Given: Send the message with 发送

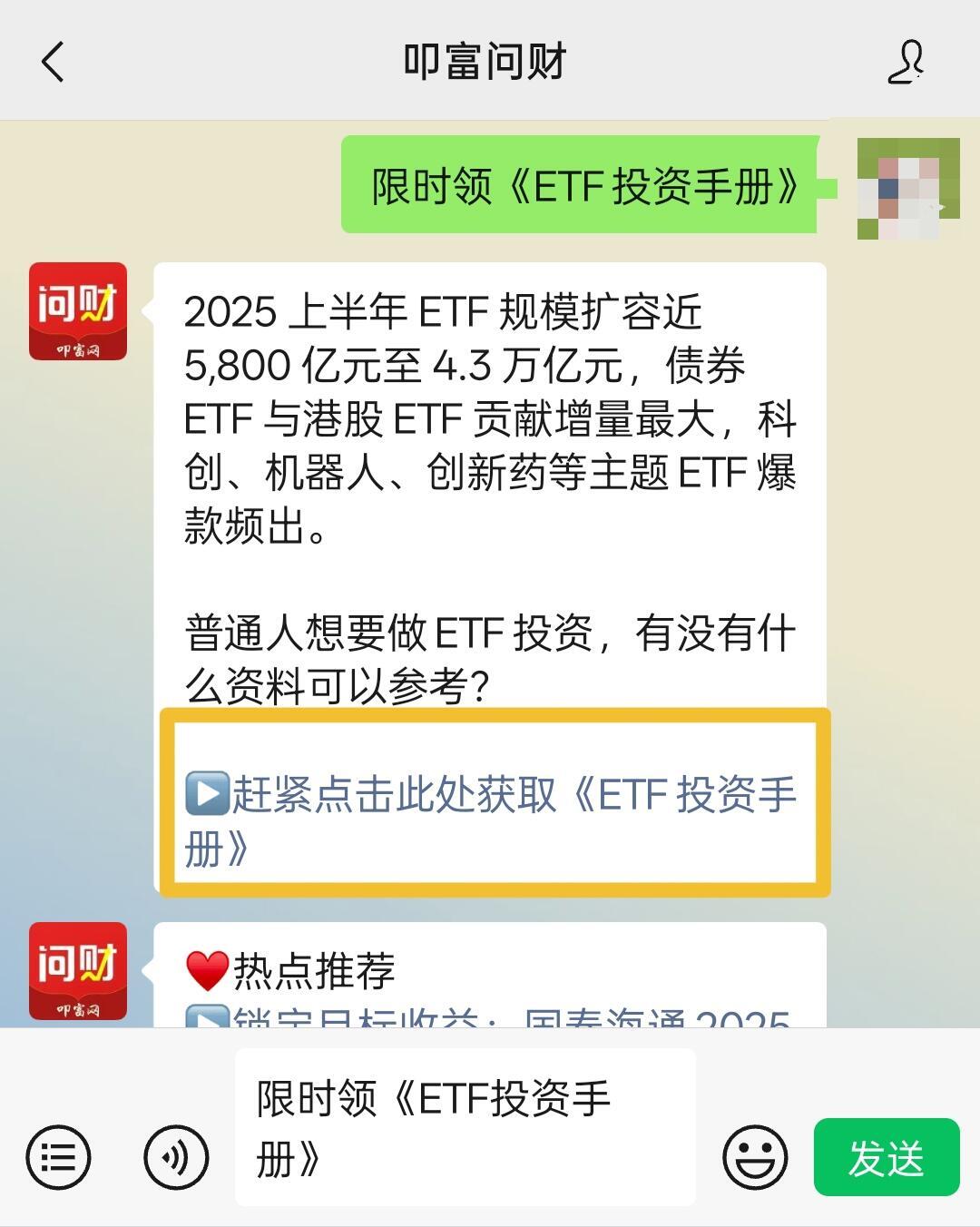Looking at the screenshot, I should (886, 1157).
